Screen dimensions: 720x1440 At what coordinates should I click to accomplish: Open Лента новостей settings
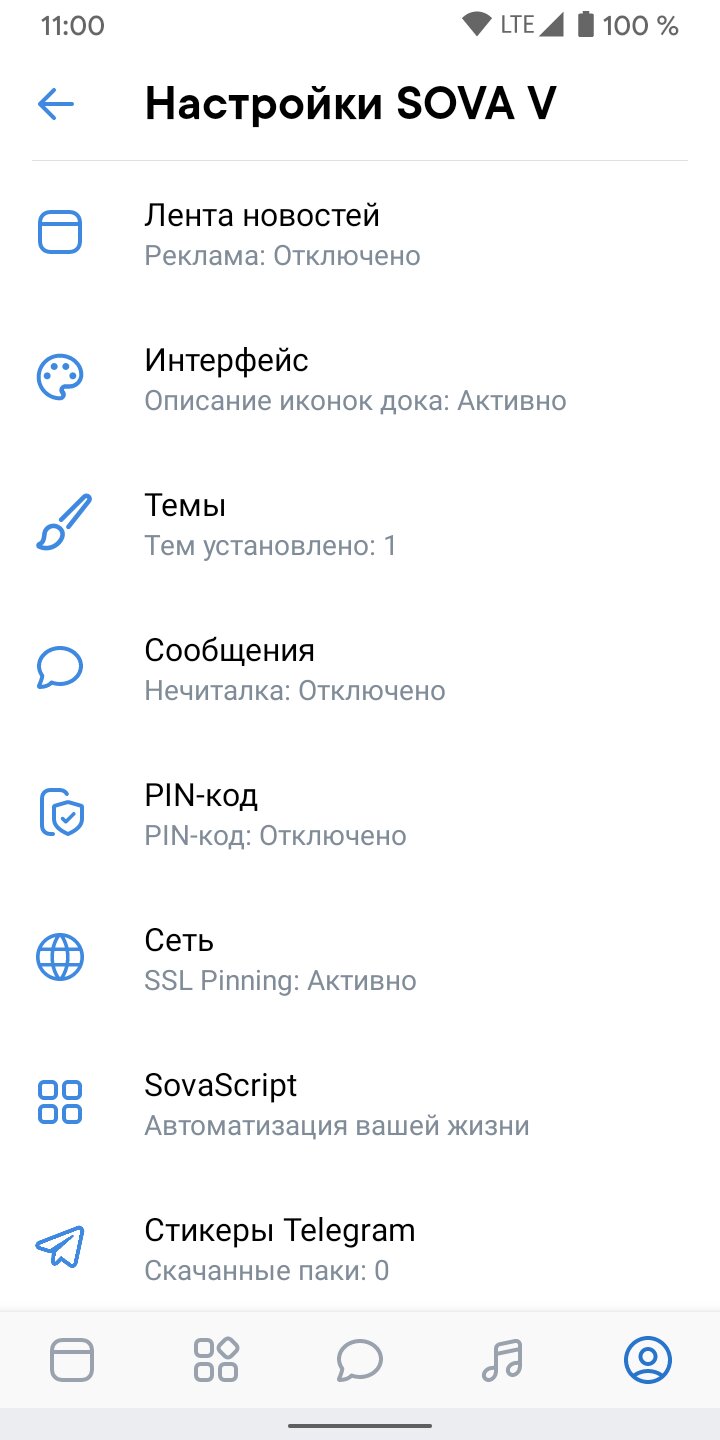pos(360,233)
